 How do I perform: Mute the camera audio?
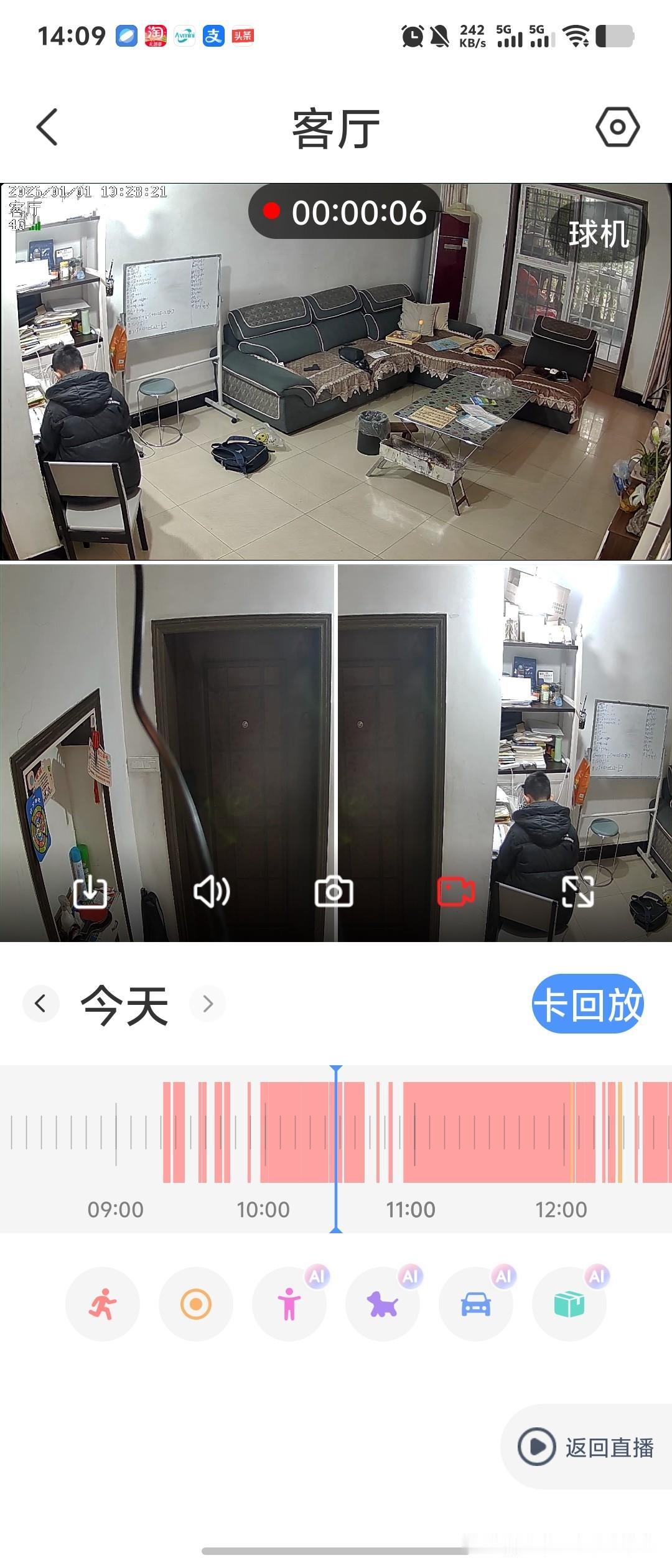pyautogui.click(x=212, y=892)
